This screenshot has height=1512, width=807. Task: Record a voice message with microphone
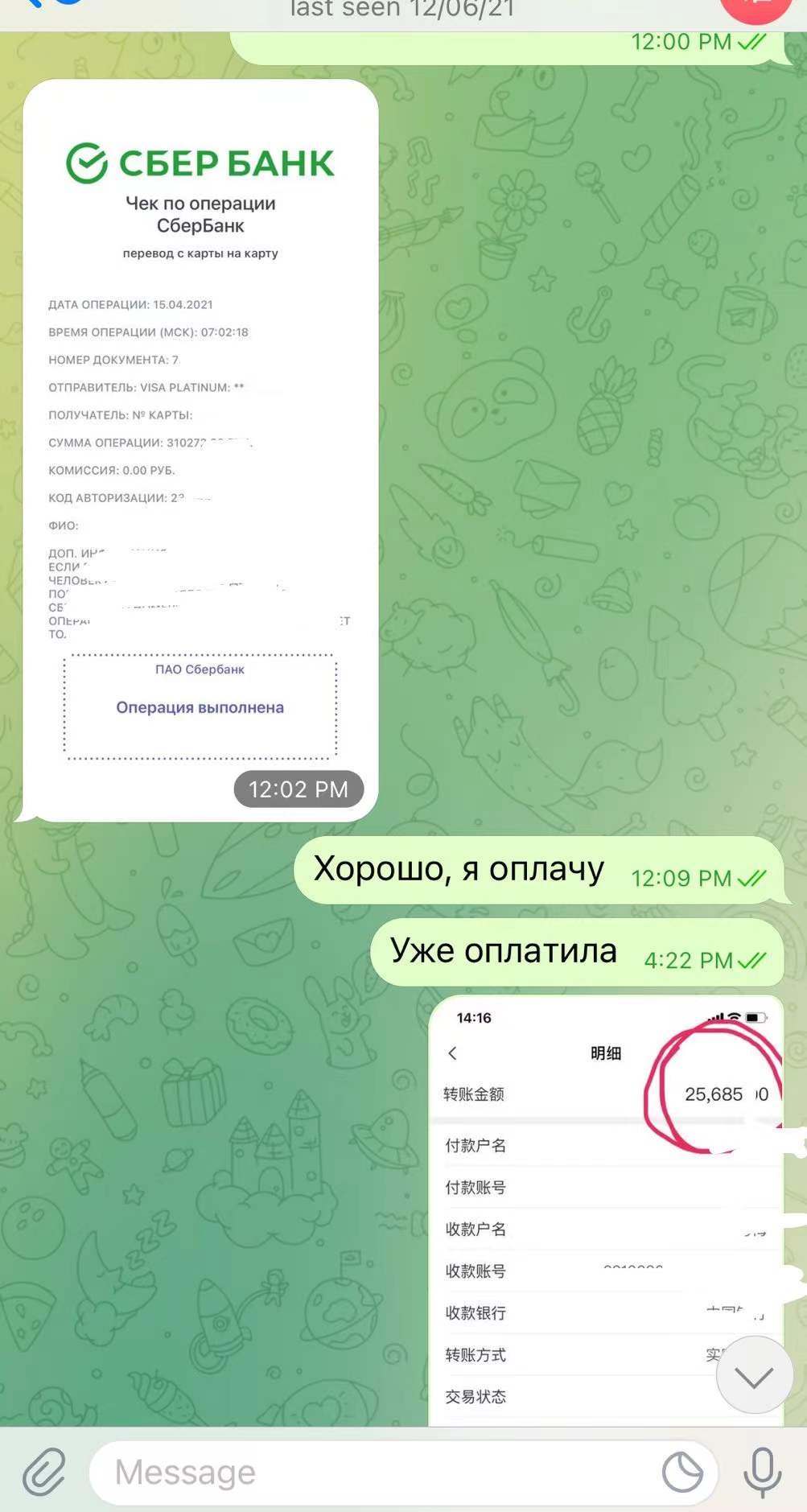click(x=762, y=1472)
